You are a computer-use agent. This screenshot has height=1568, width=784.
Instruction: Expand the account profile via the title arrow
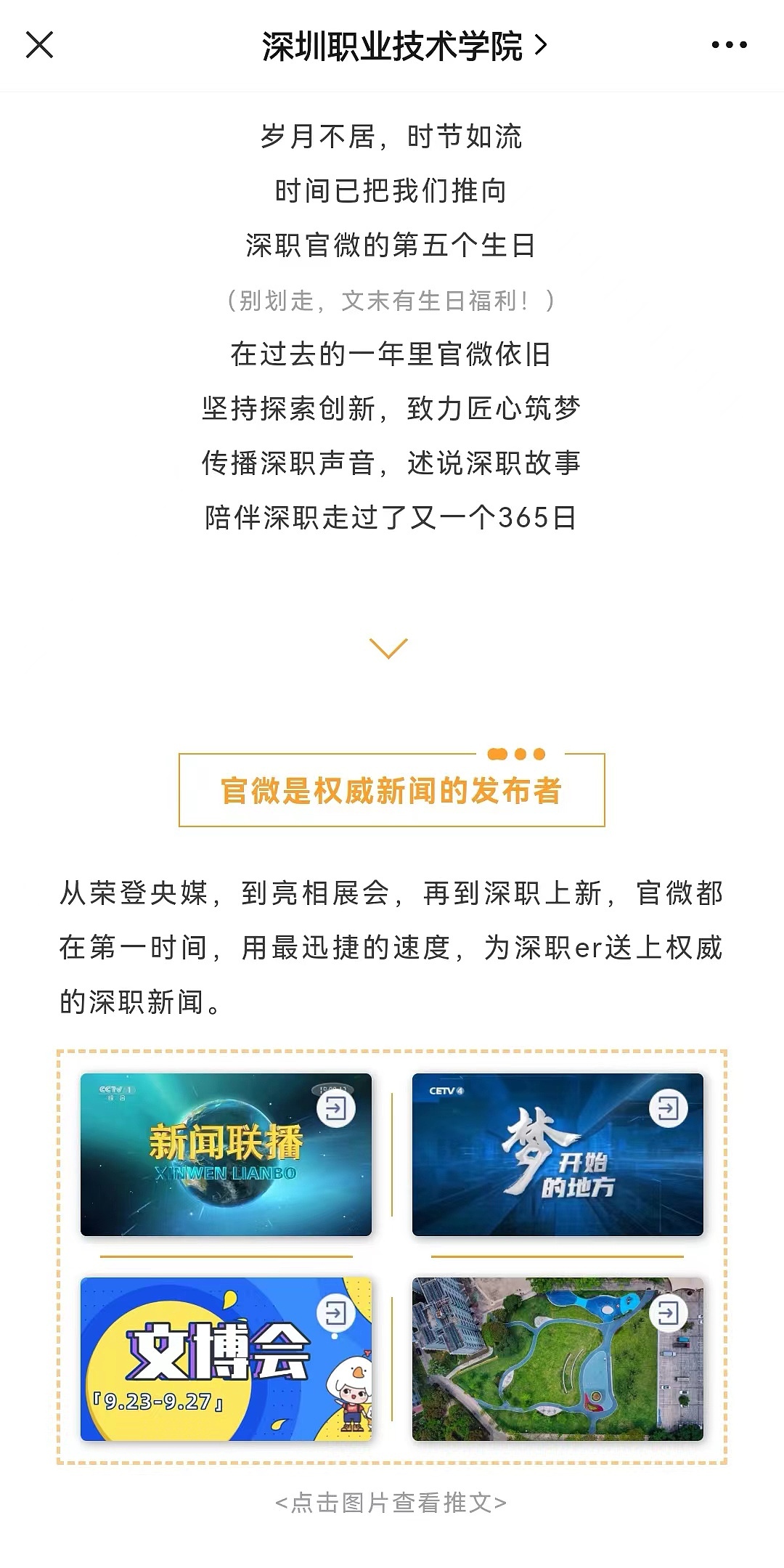(x=543, y=44)
